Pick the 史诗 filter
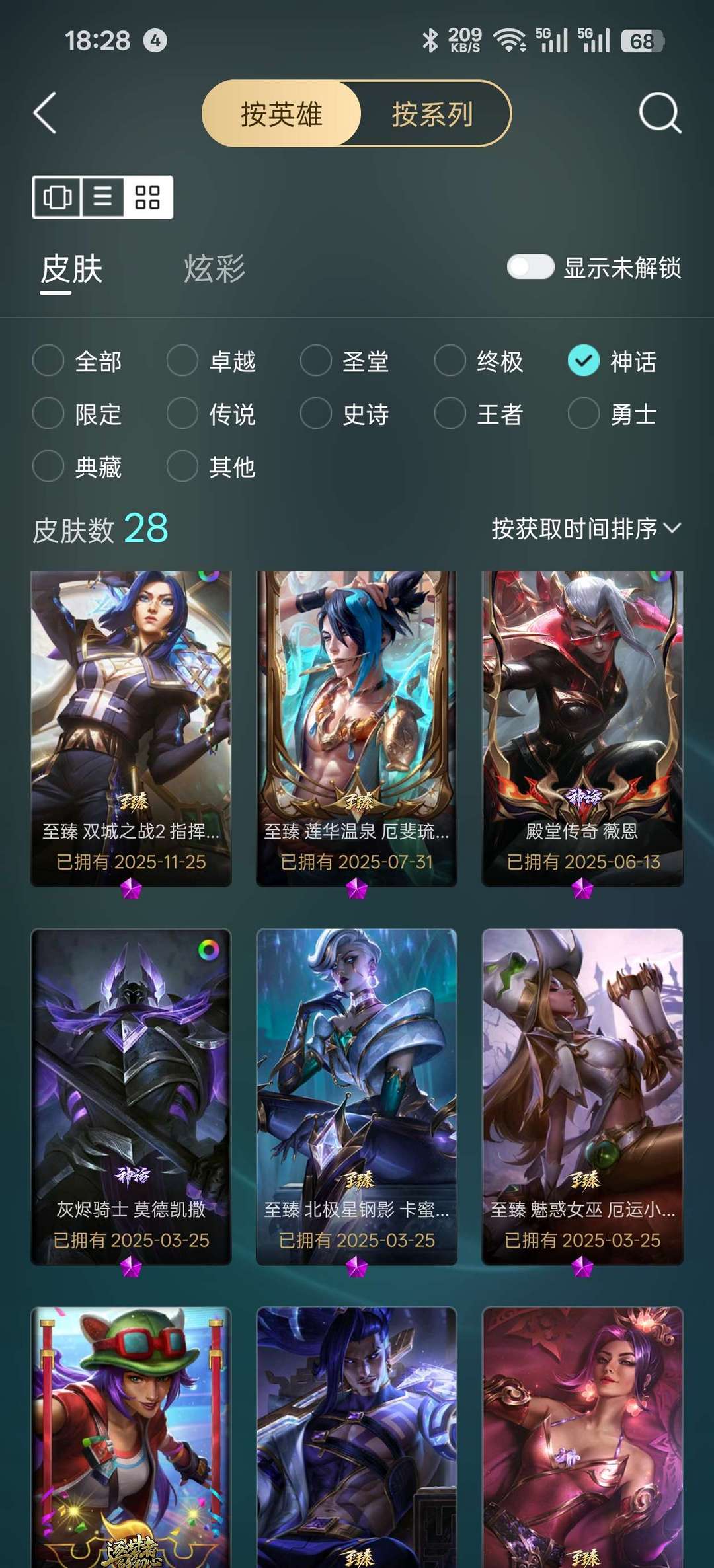This screenshot has width=714, height=1568. (x=344, y=414)
